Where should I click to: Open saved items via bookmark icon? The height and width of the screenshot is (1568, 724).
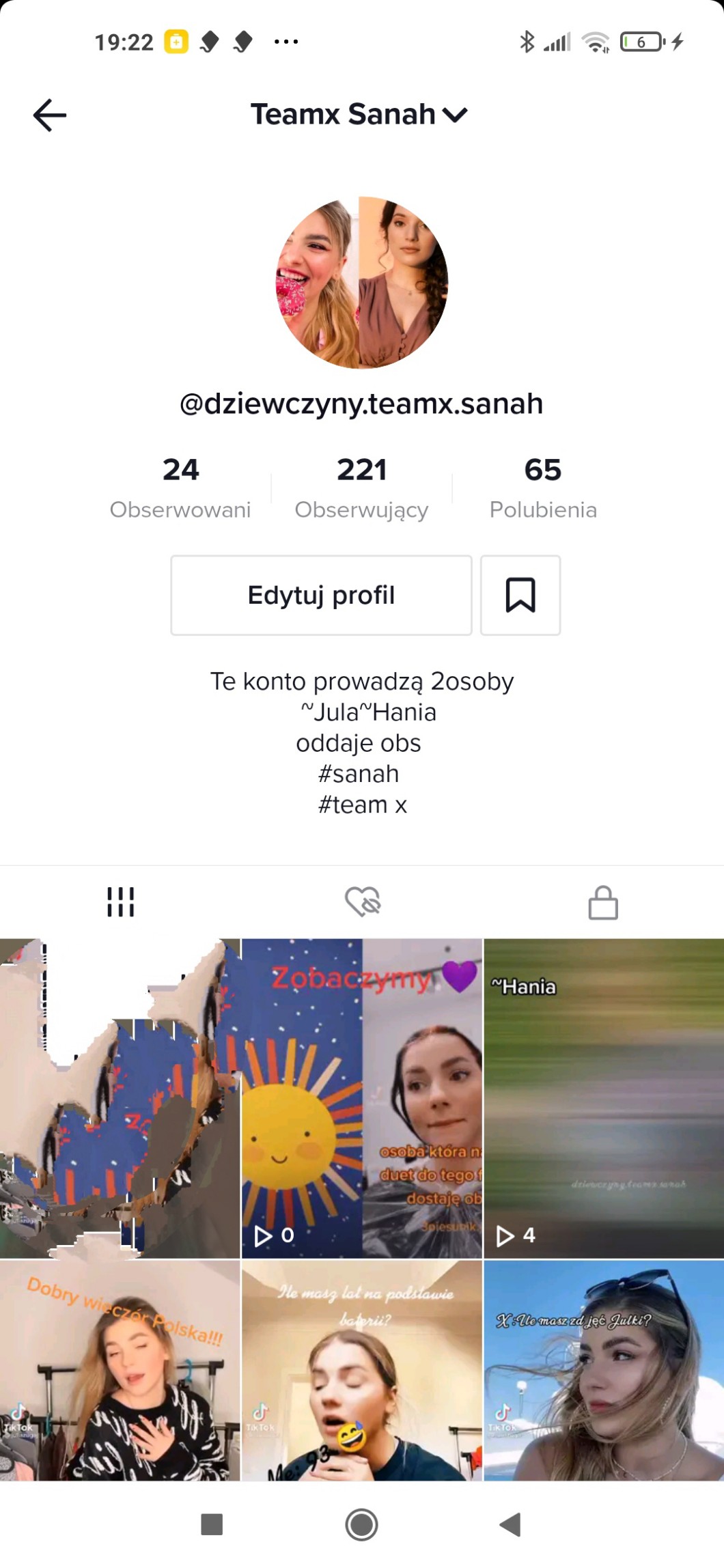click(520, 595)
